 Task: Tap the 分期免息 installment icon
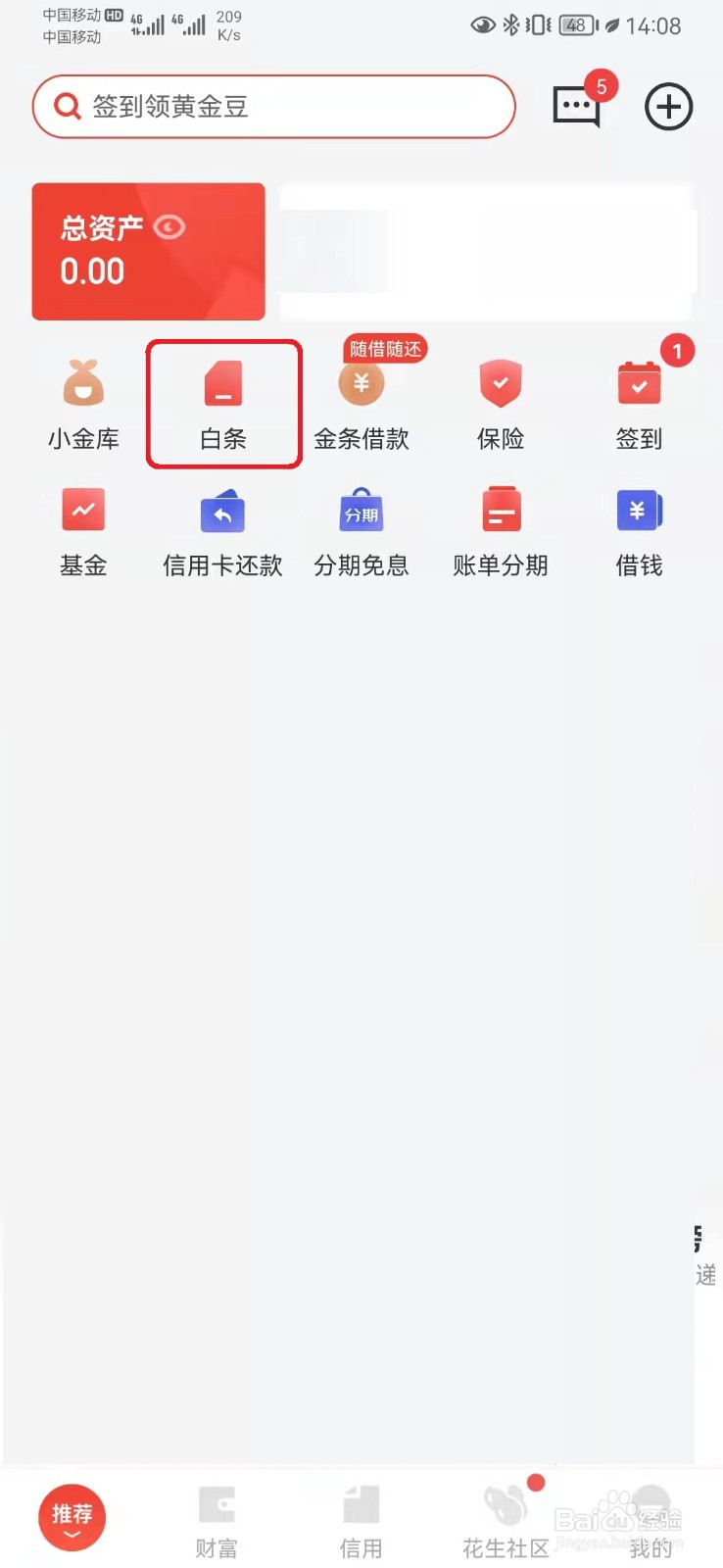[x=361, y=529]
